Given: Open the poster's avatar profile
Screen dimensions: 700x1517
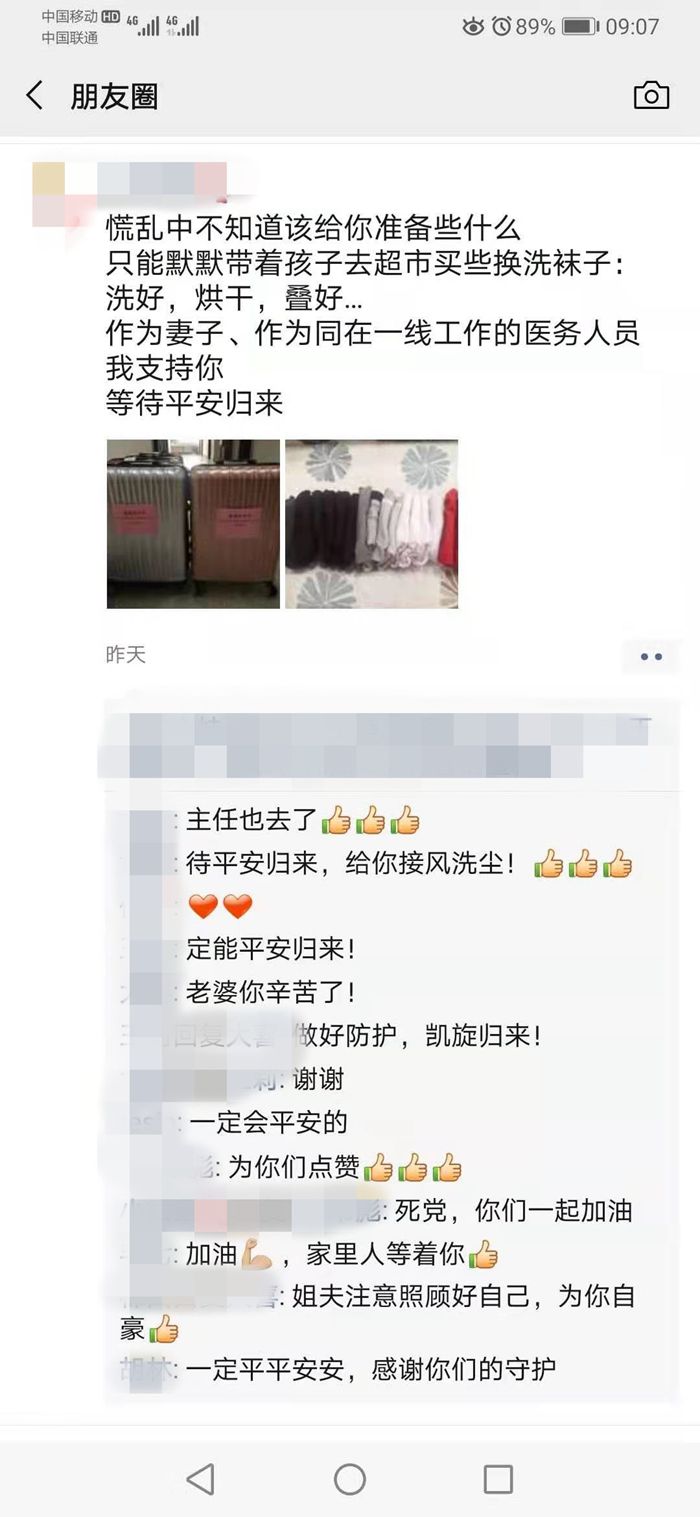Looking at the screenshot, I should (x=62, y=195).
